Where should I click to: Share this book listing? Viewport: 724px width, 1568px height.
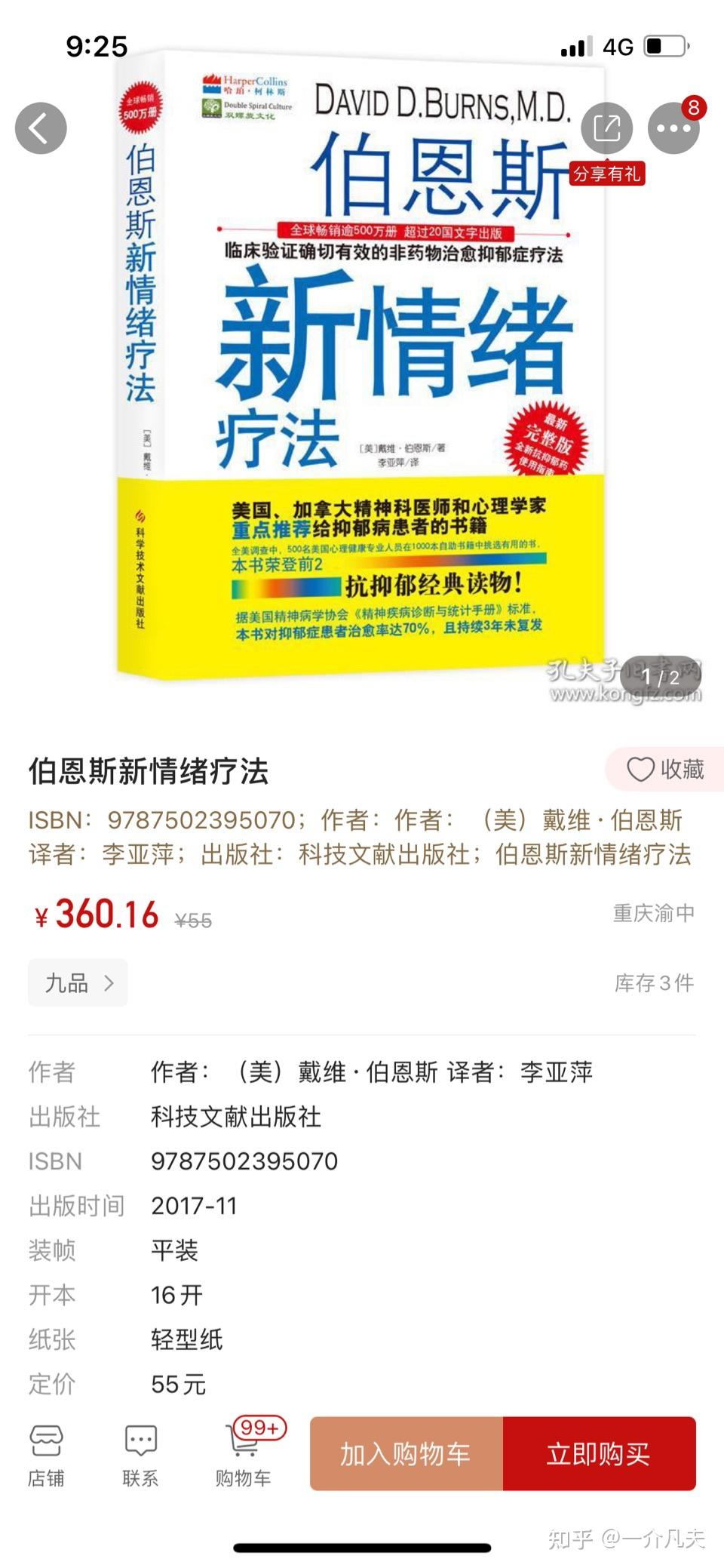point(607,128)
